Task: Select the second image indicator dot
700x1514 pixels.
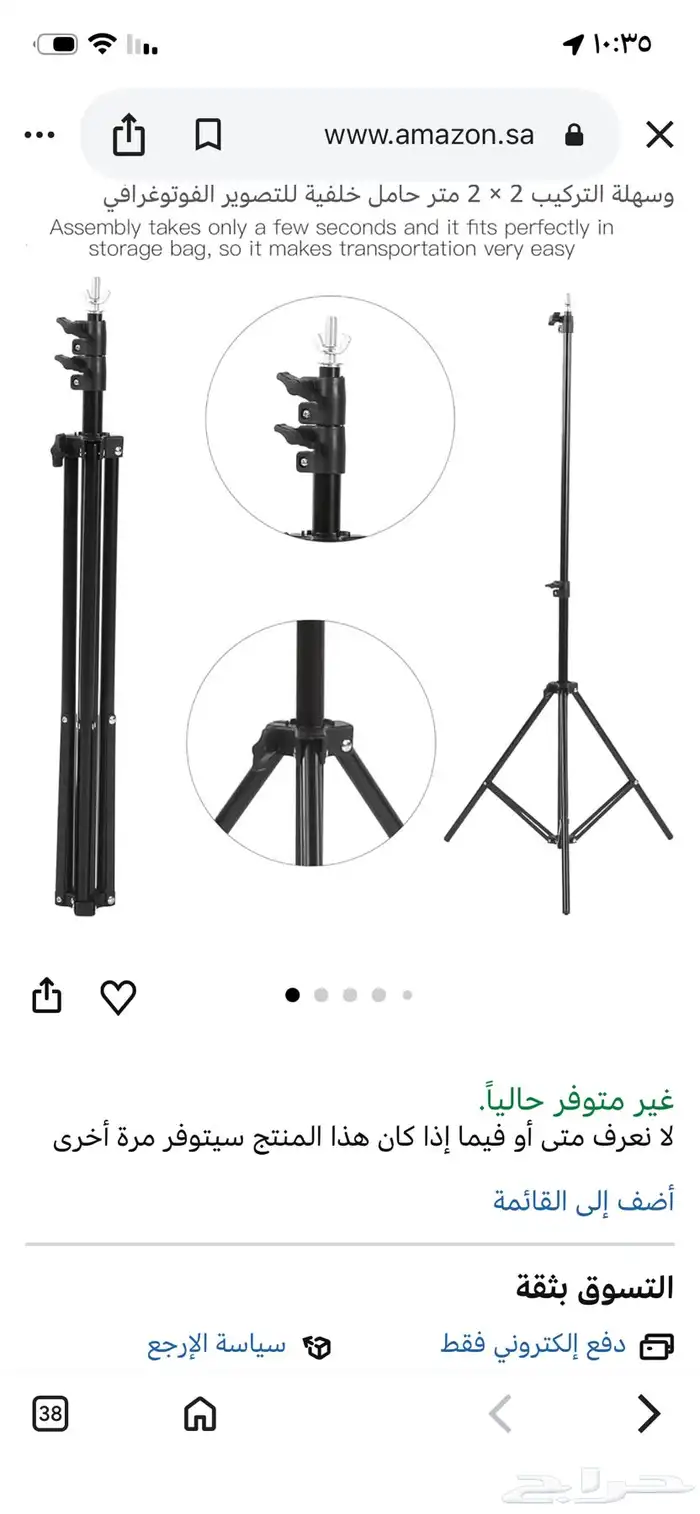Action: point(321,995)
